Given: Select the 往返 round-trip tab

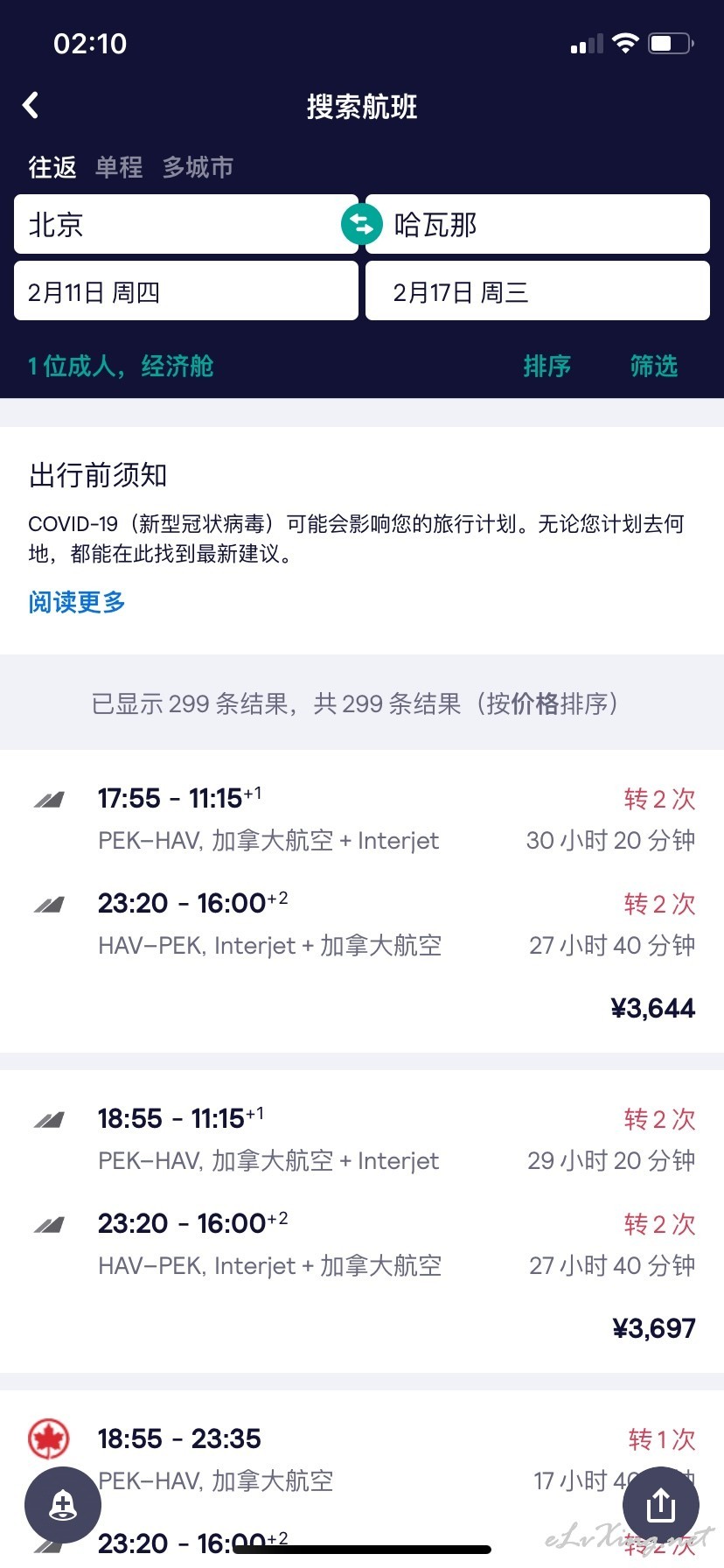Looking at the screenshot, I should [x=52, y=167].
